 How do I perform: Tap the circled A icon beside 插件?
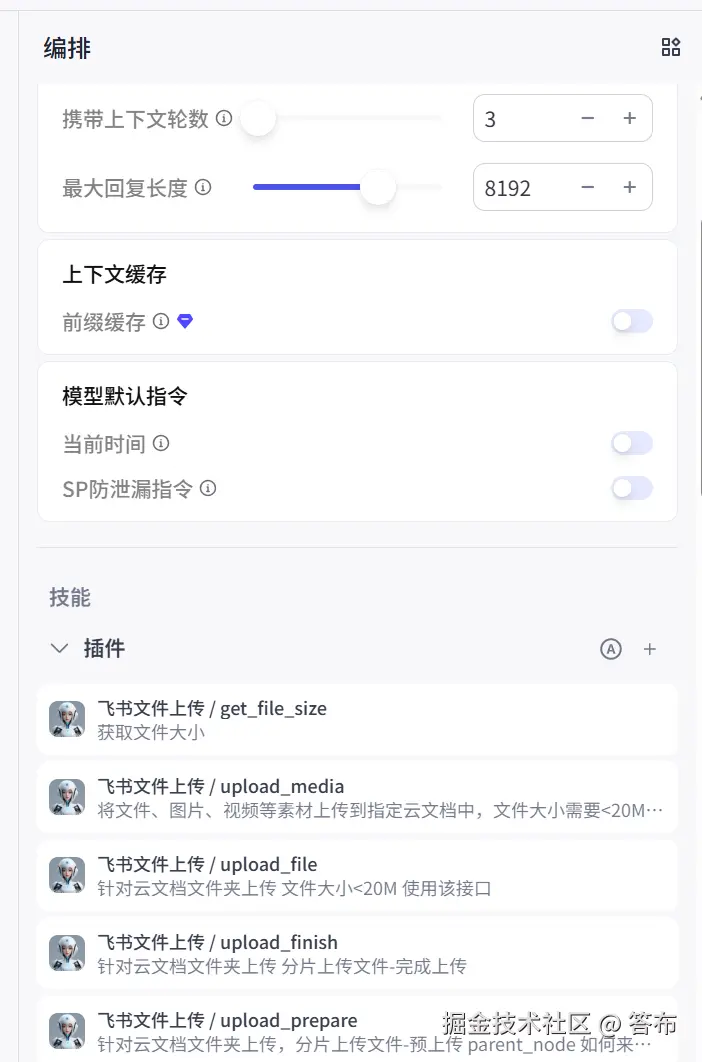(611, 649)
